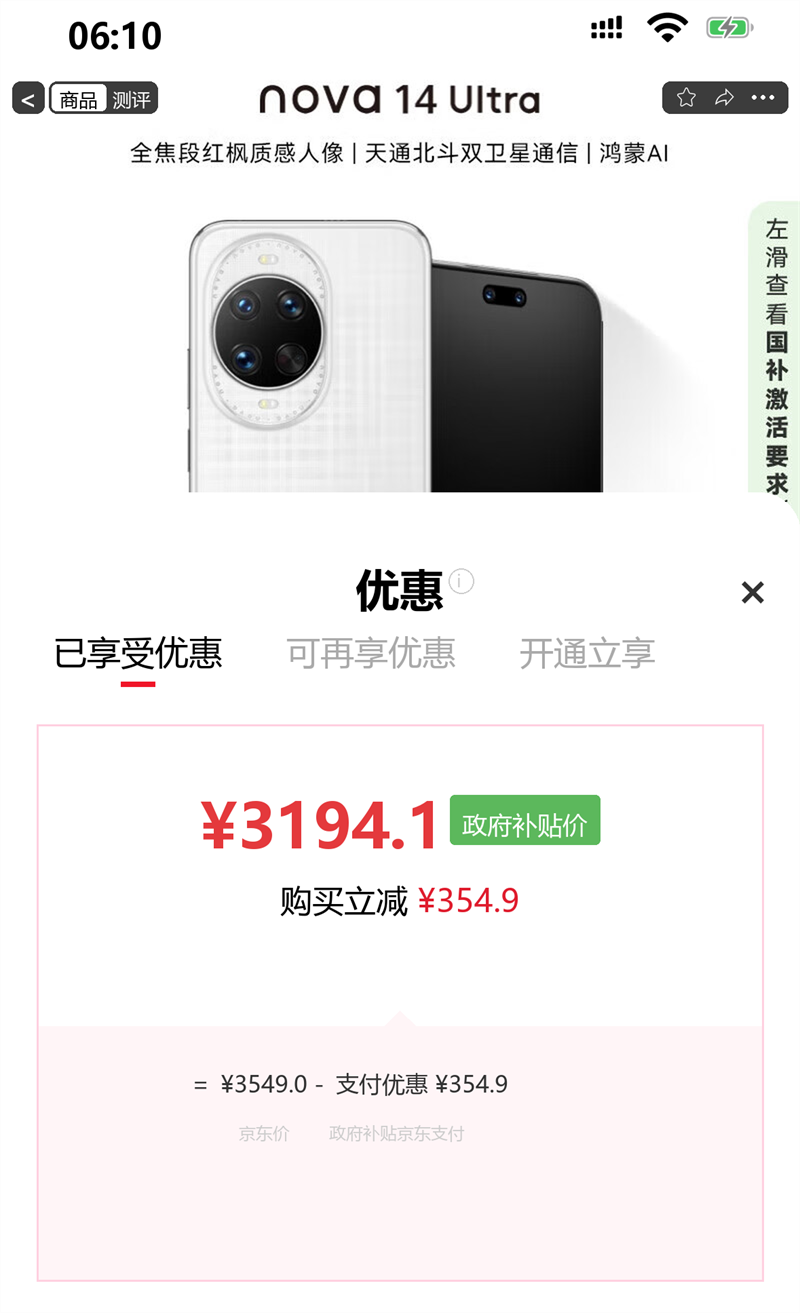Tap the green 政府补贴价 badge
This screenshot has width=800, height=1313.
coord(525,820)
